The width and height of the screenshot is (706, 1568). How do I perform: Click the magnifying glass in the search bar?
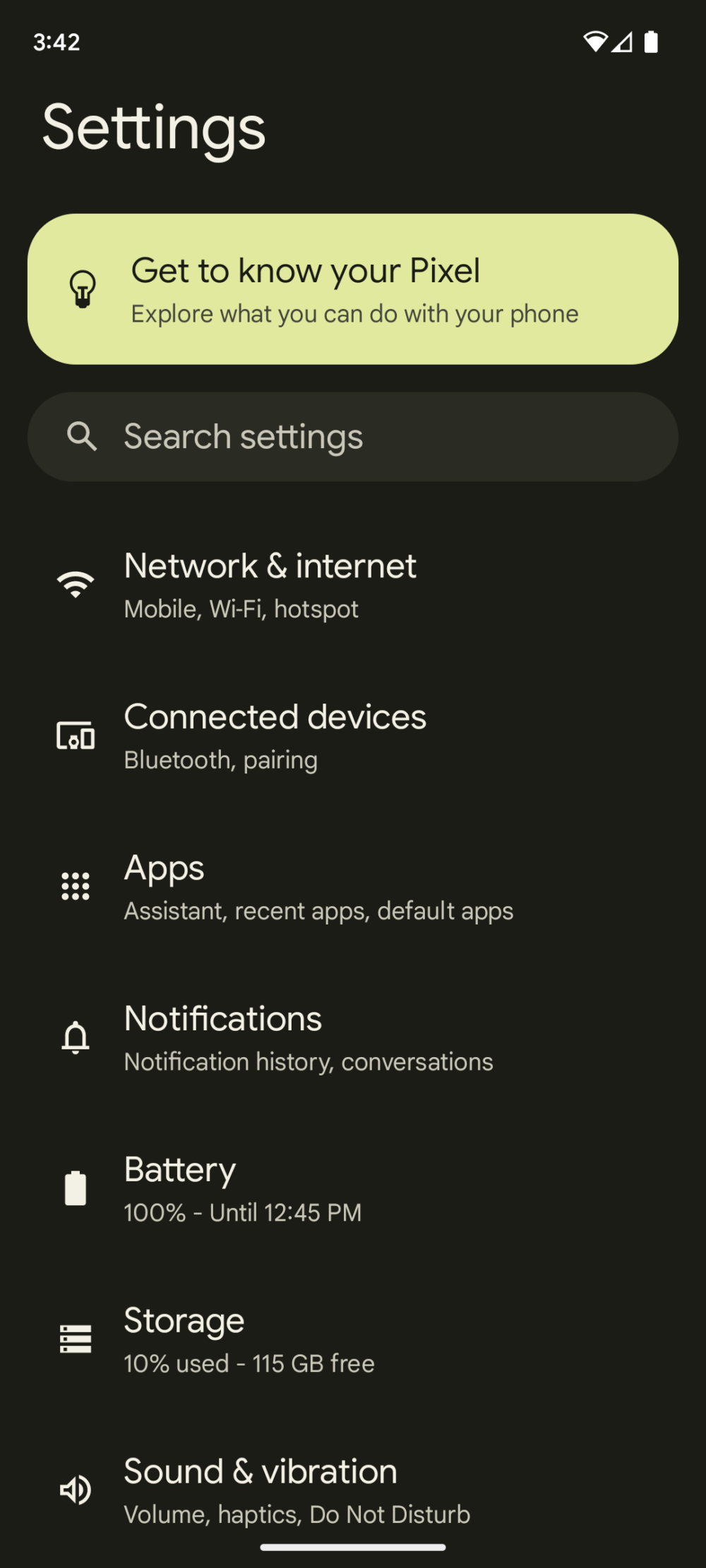click(83, 436)
